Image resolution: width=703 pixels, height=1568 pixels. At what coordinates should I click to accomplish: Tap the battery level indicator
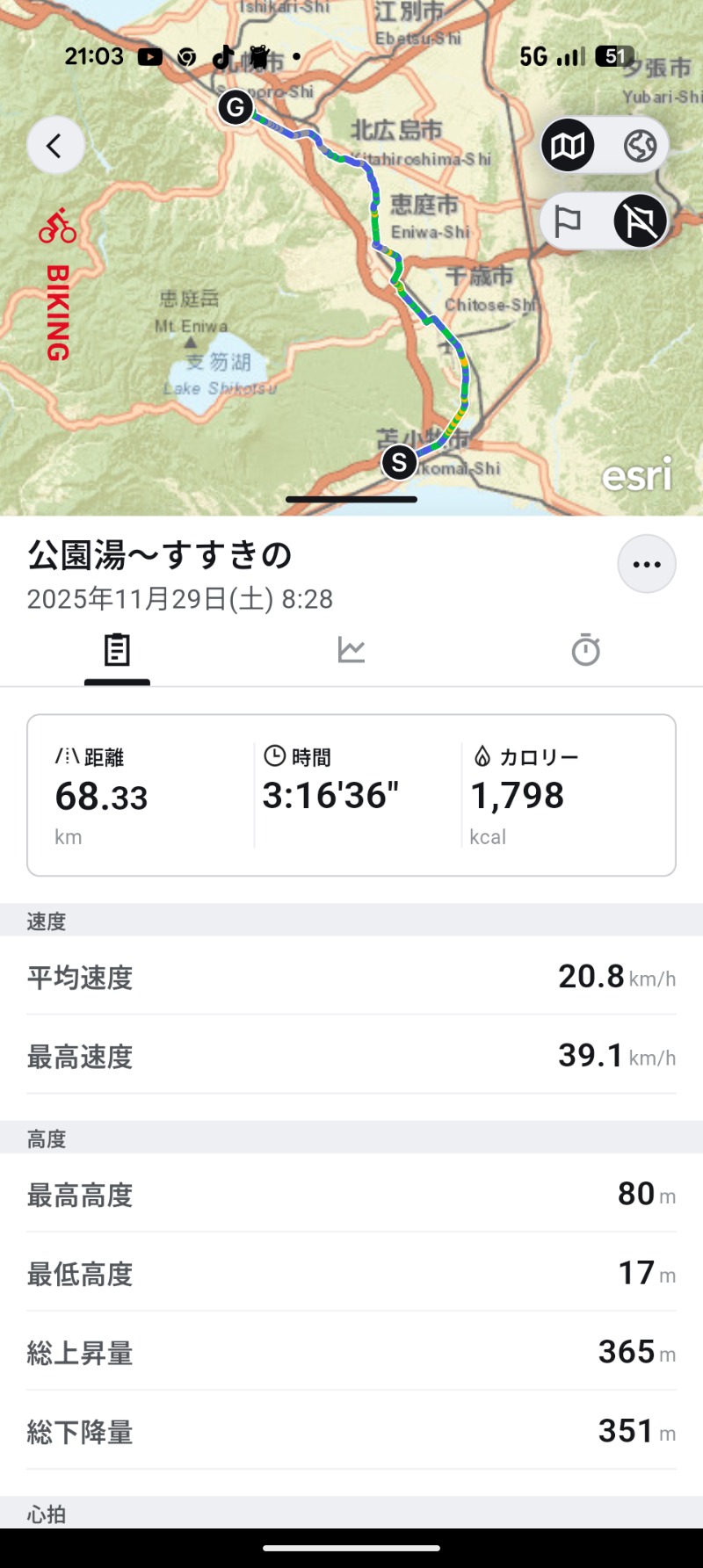coord(611,55)
